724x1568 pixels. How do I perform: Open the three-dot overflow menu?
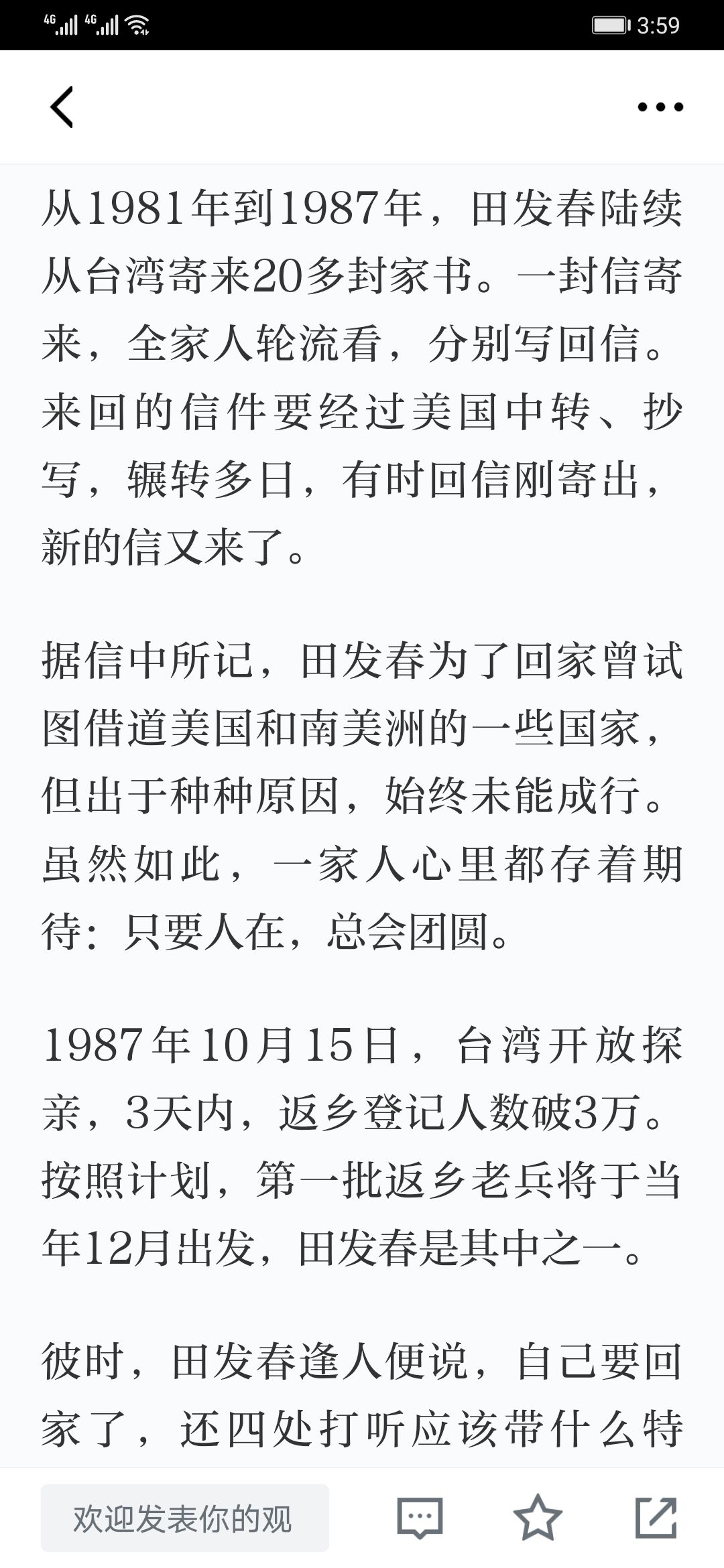660,107
